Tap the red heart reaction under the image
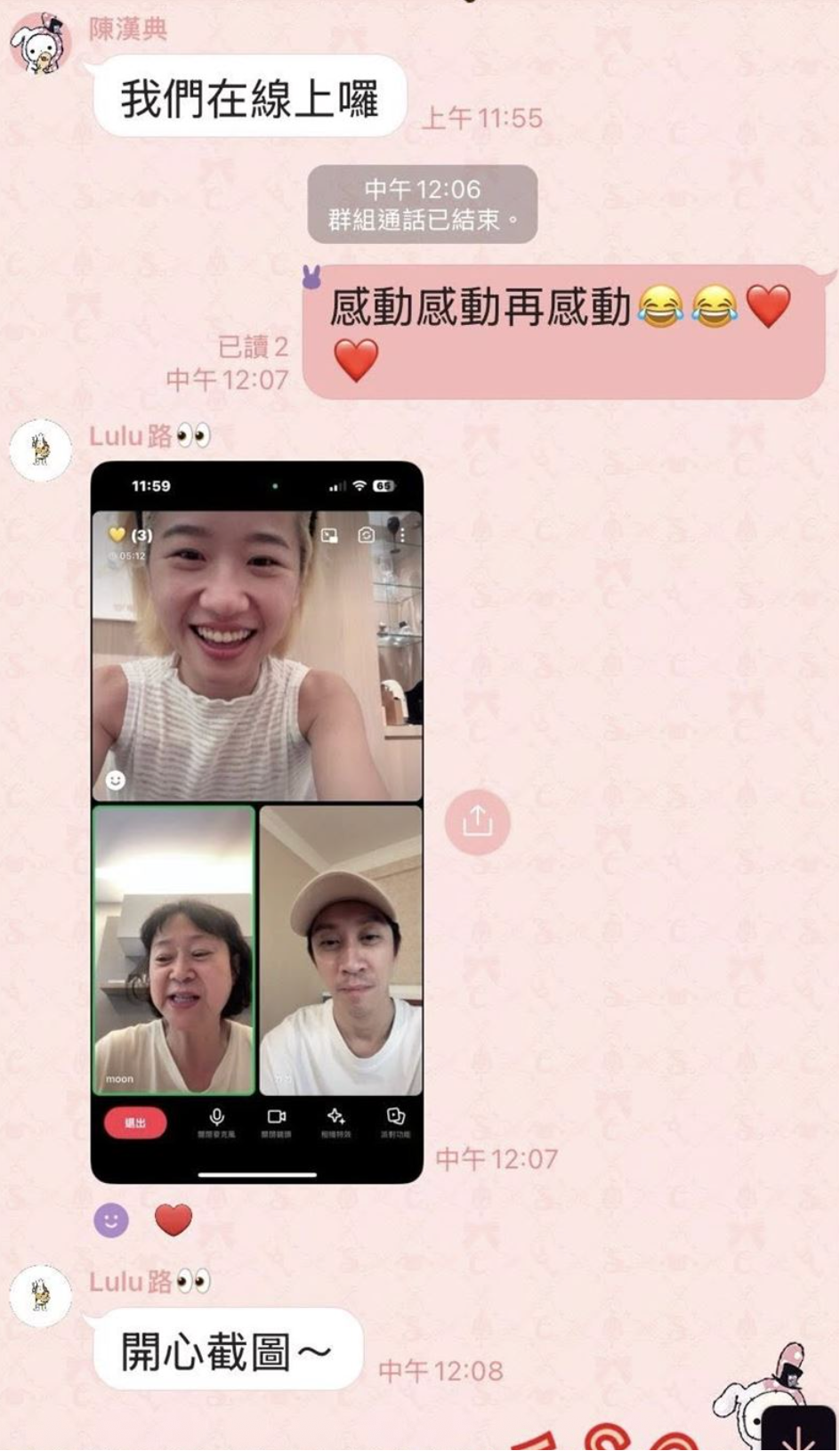The image size is (840, 1451). pos(174,1220)
